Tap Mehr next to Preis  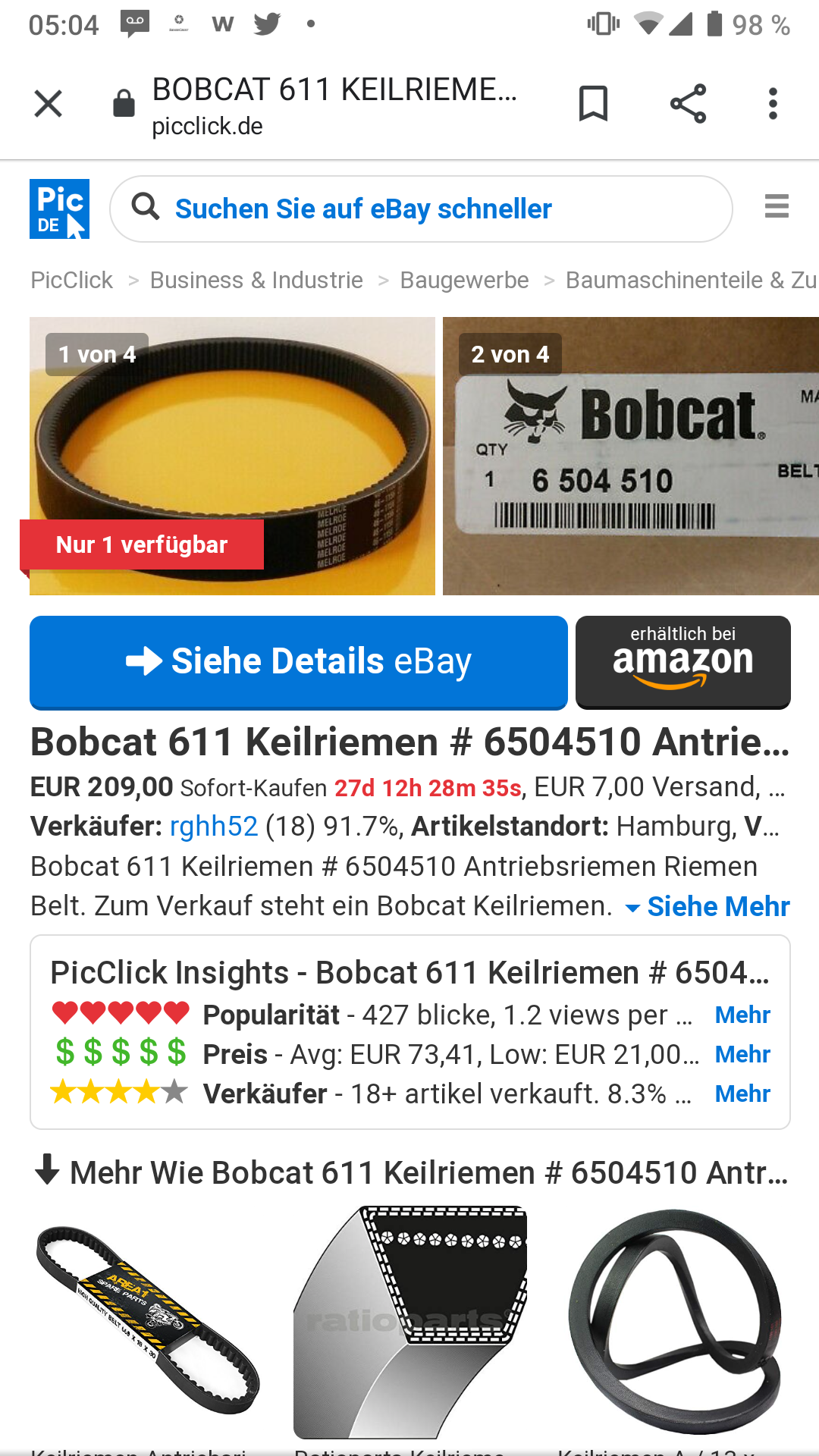click(742, 1054)
